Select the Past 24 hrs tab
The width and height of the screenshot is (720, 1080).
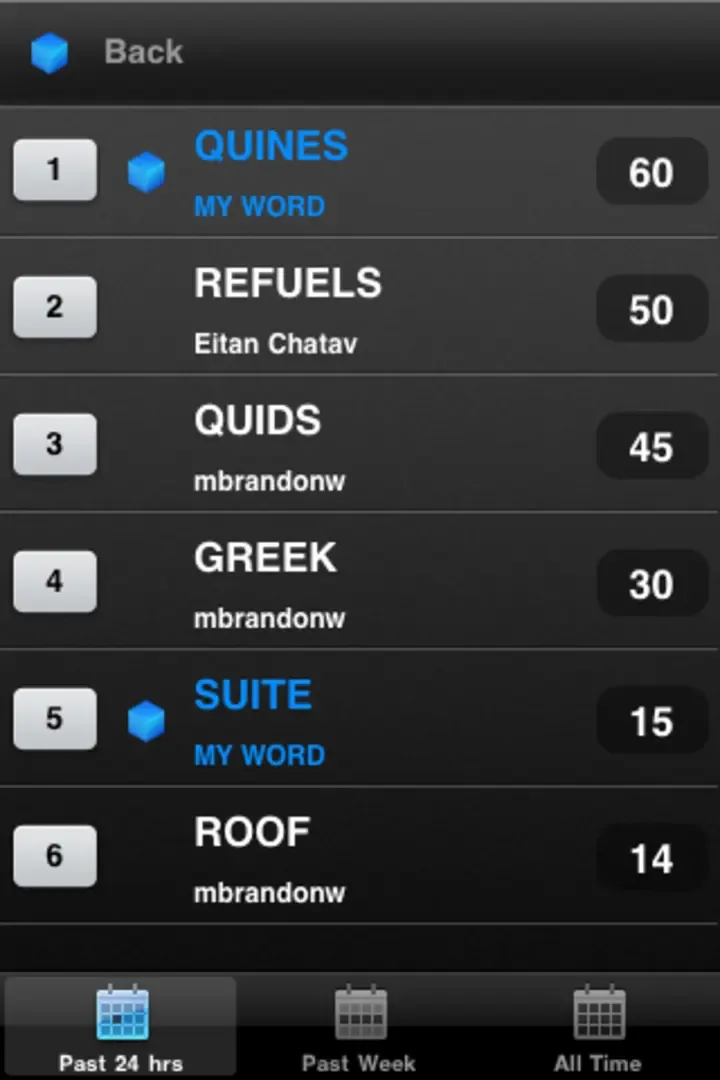click(x=121, y=1028)
